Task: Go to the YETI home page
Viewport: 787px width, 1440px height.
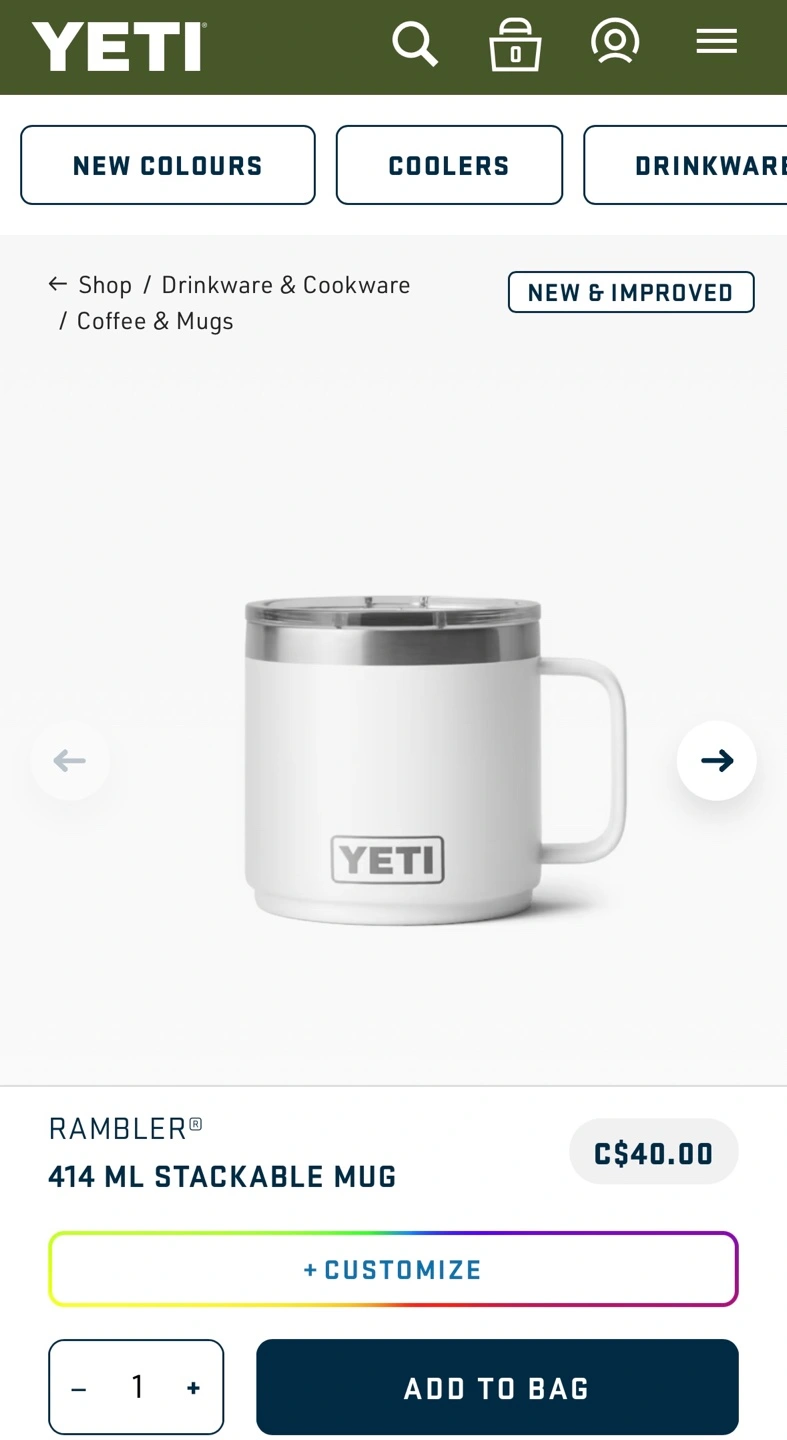Action: click(119, 47)
